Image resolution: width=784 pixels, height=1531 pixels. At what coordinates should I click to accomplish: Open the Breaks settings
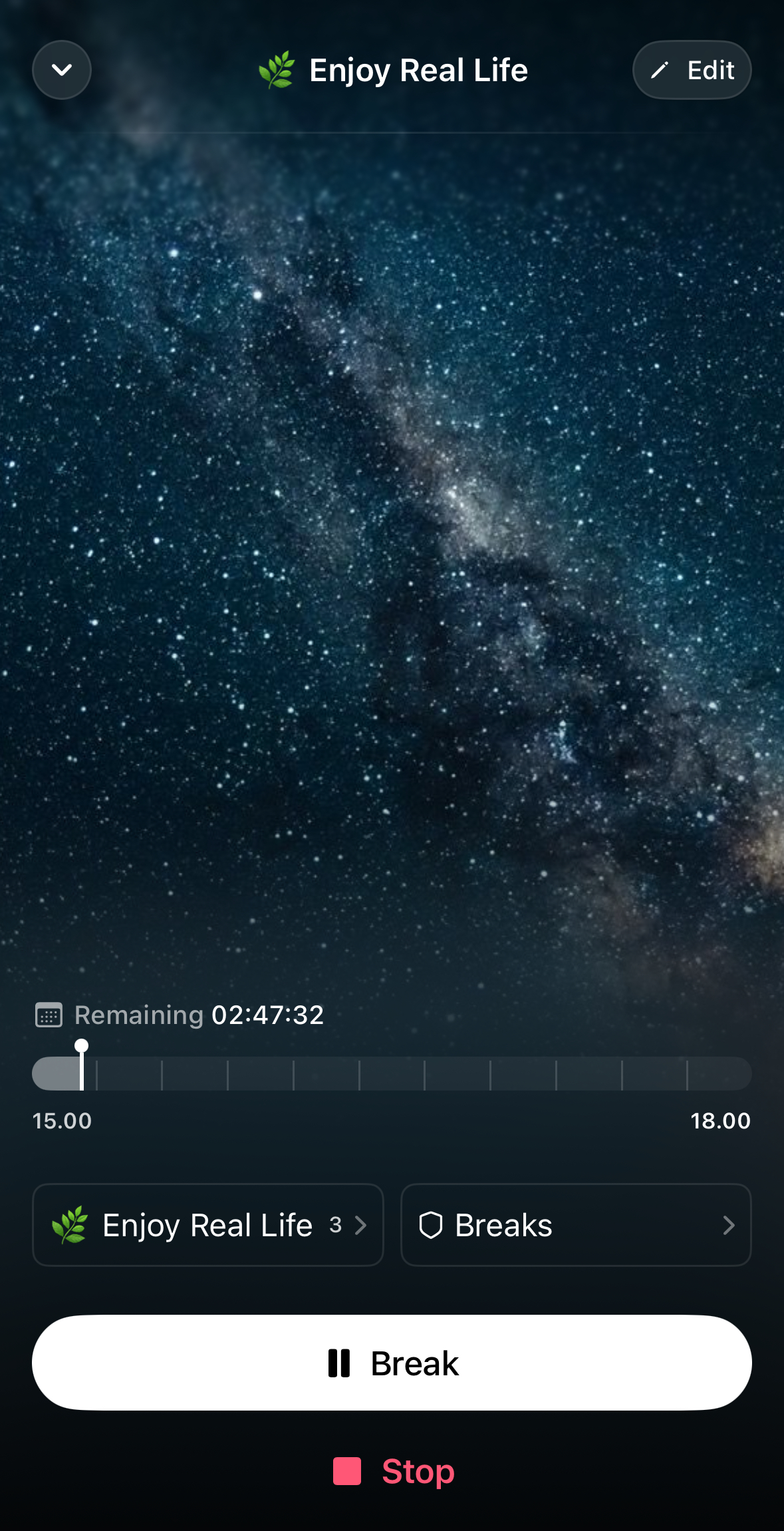[576, 1225]
